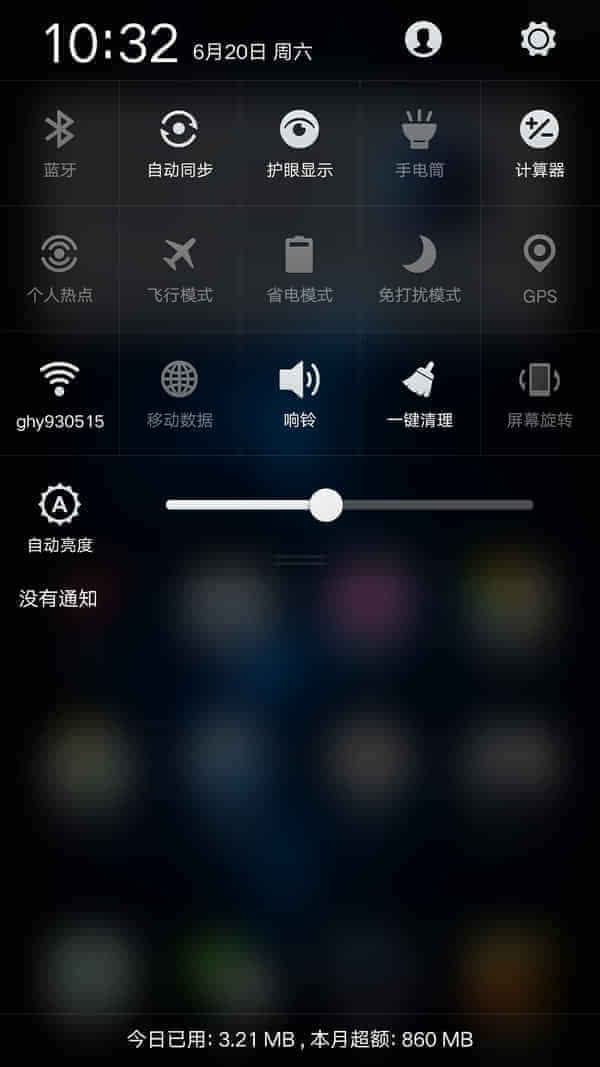Disable auto sync (自动同步)

tap(180, 143)
